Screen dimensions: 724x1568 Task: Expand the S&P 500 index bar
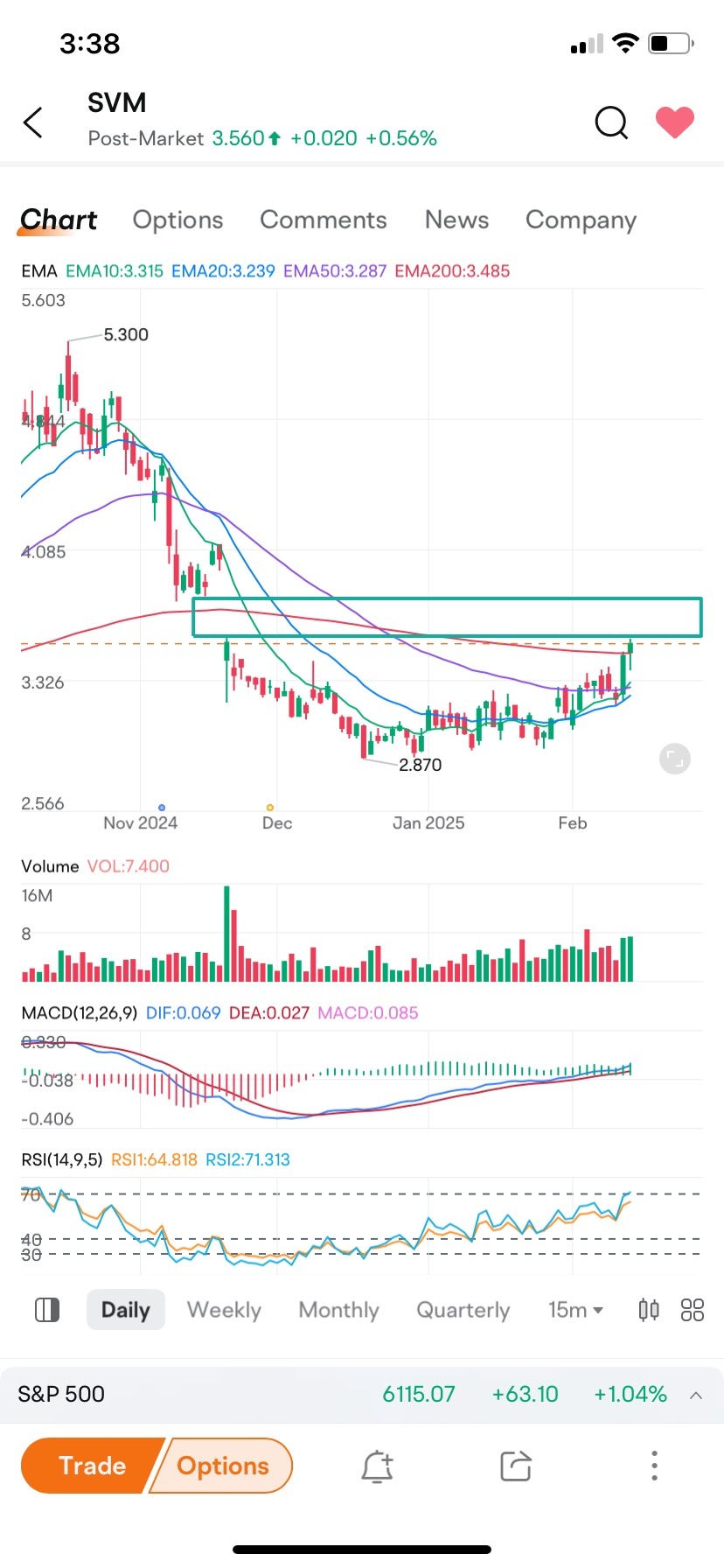click(x=696, y=1395)
